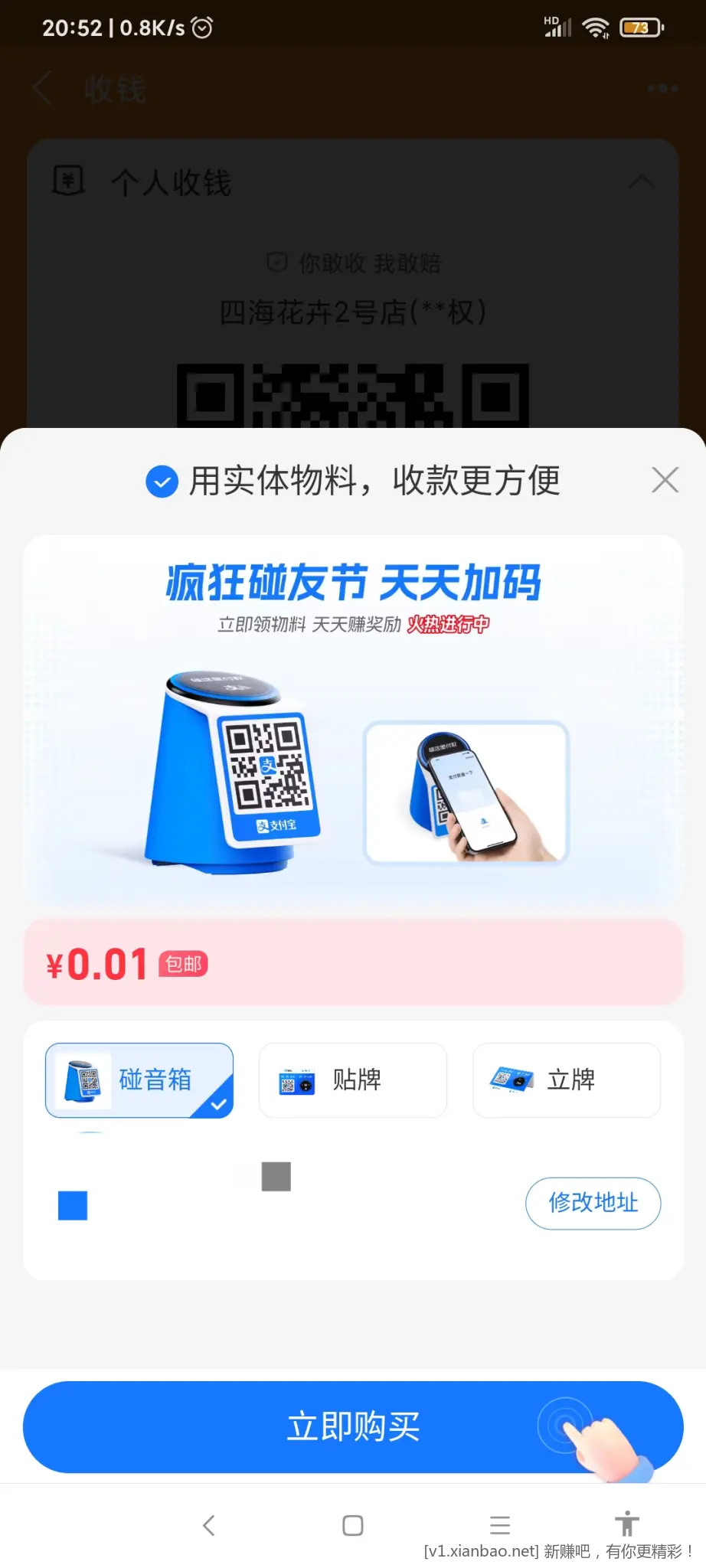
Task: Click the 贴牌 sticker plaque icon
Action: pos(299,1080)
